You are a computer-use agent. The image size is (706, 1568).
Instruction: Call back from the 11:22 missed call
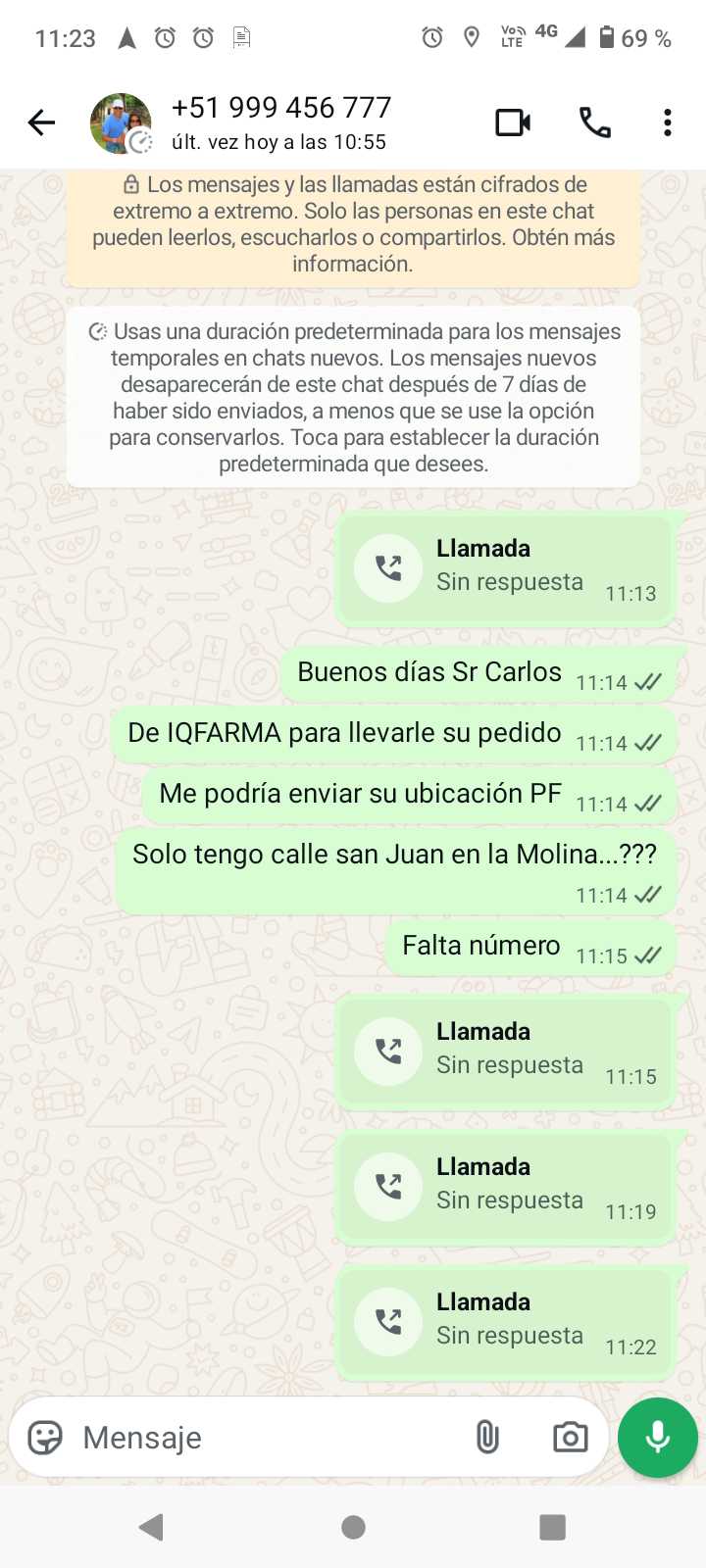pyautogui.click(x=388, y=1322)
